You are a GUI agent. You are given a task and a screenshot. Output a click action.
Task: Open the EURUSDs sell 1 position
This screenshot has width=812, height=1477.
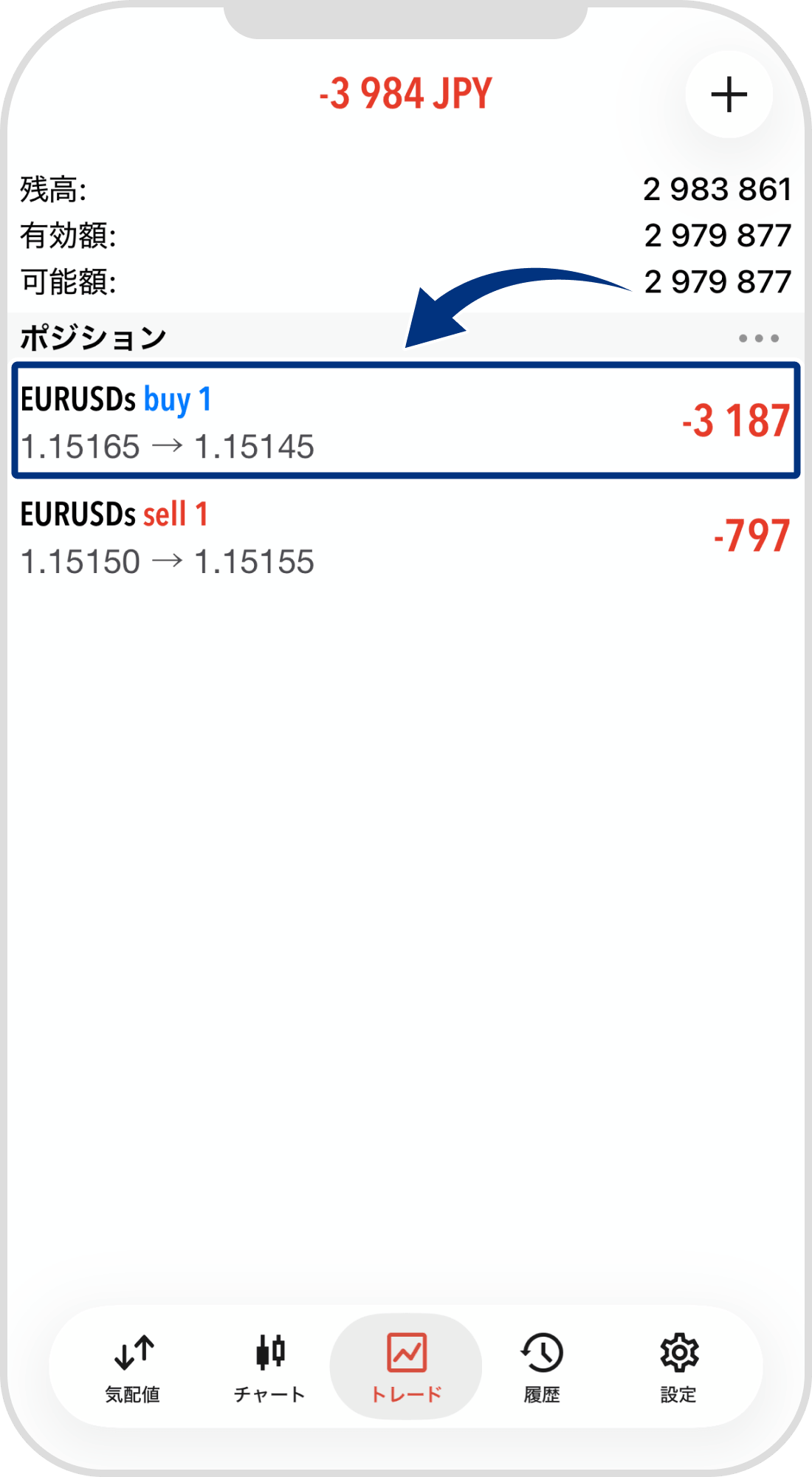click(x=406, y=537)
